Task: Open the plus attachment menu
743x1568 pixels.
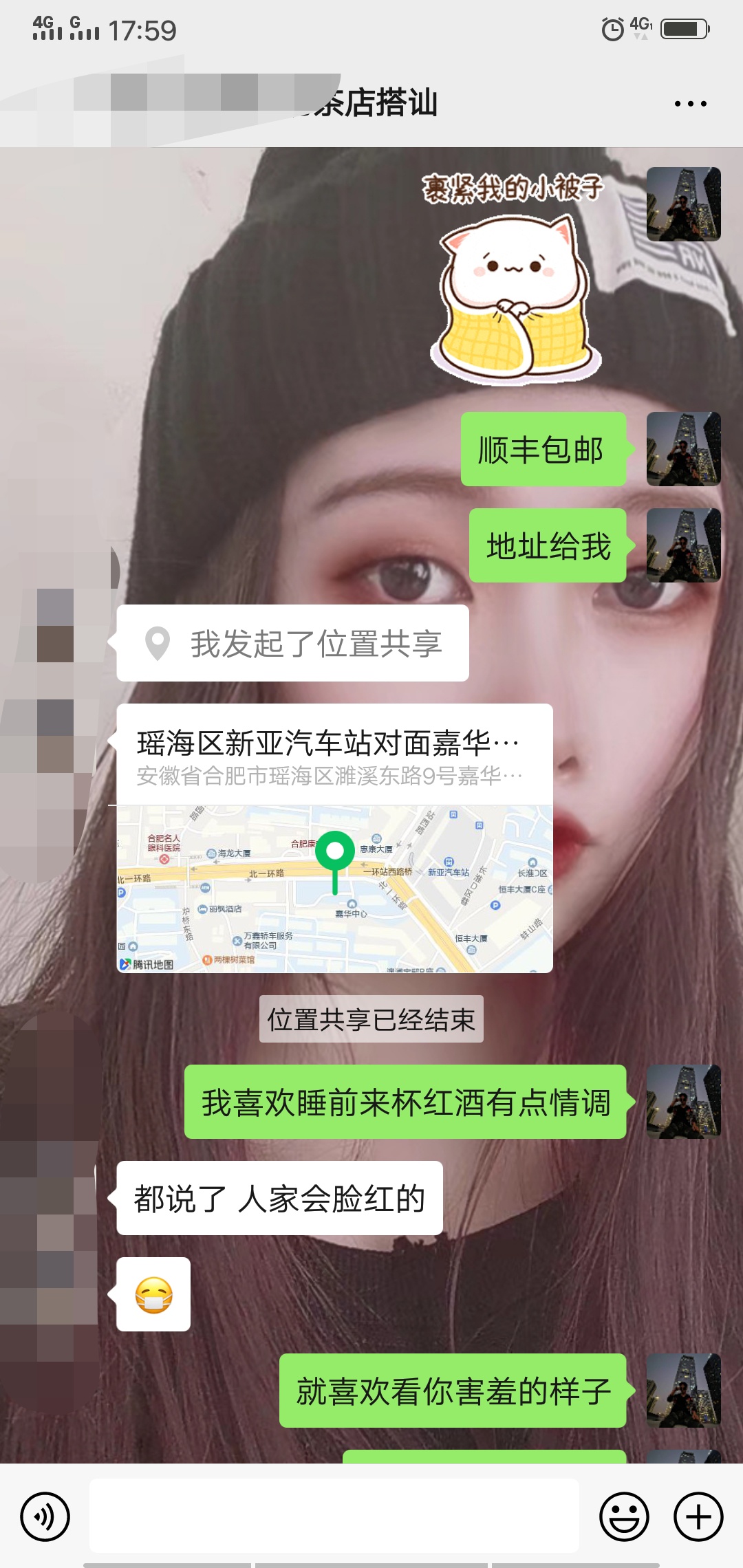Action: (698, 1516)
